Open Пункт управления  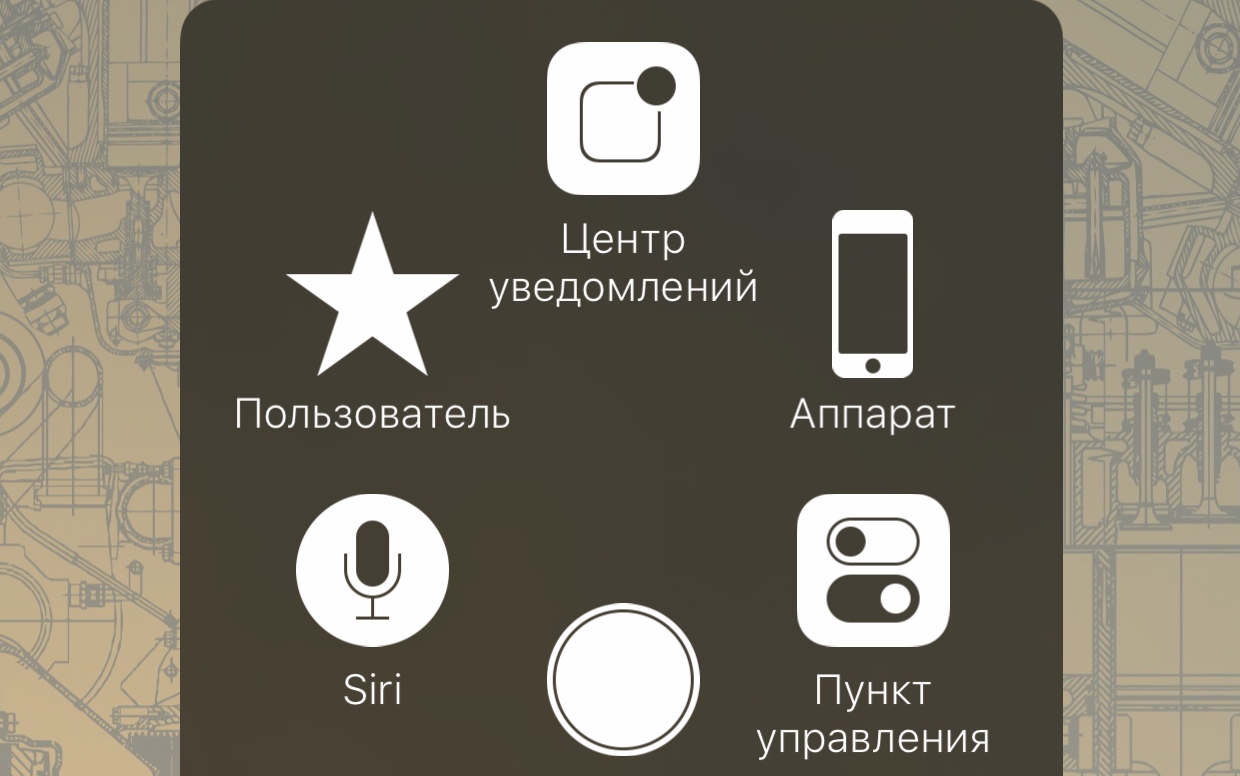[872, 571]
